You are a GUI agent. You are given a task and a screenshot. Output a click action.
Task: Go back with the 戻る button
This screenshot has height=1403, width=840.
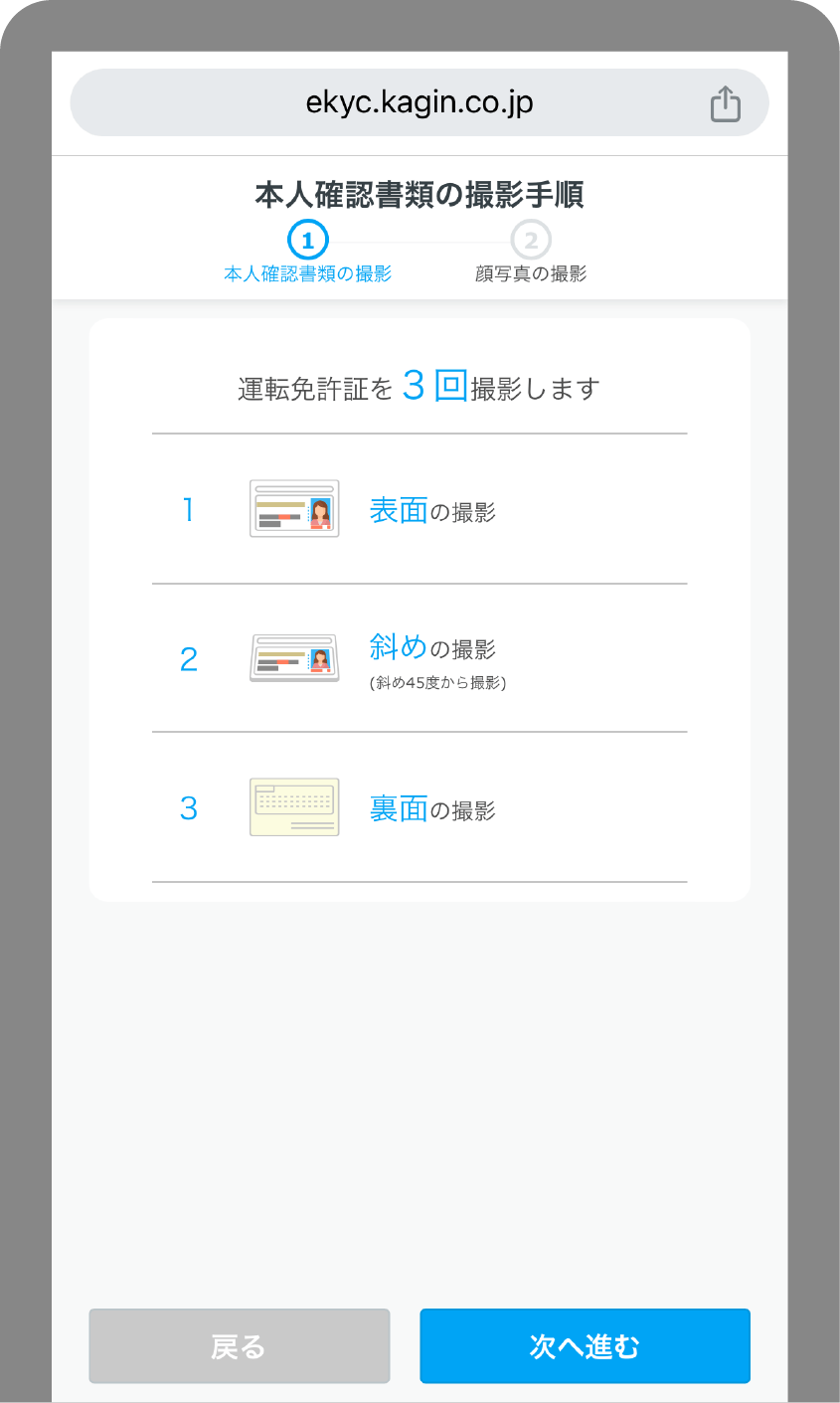click(x=240, y=1346)
